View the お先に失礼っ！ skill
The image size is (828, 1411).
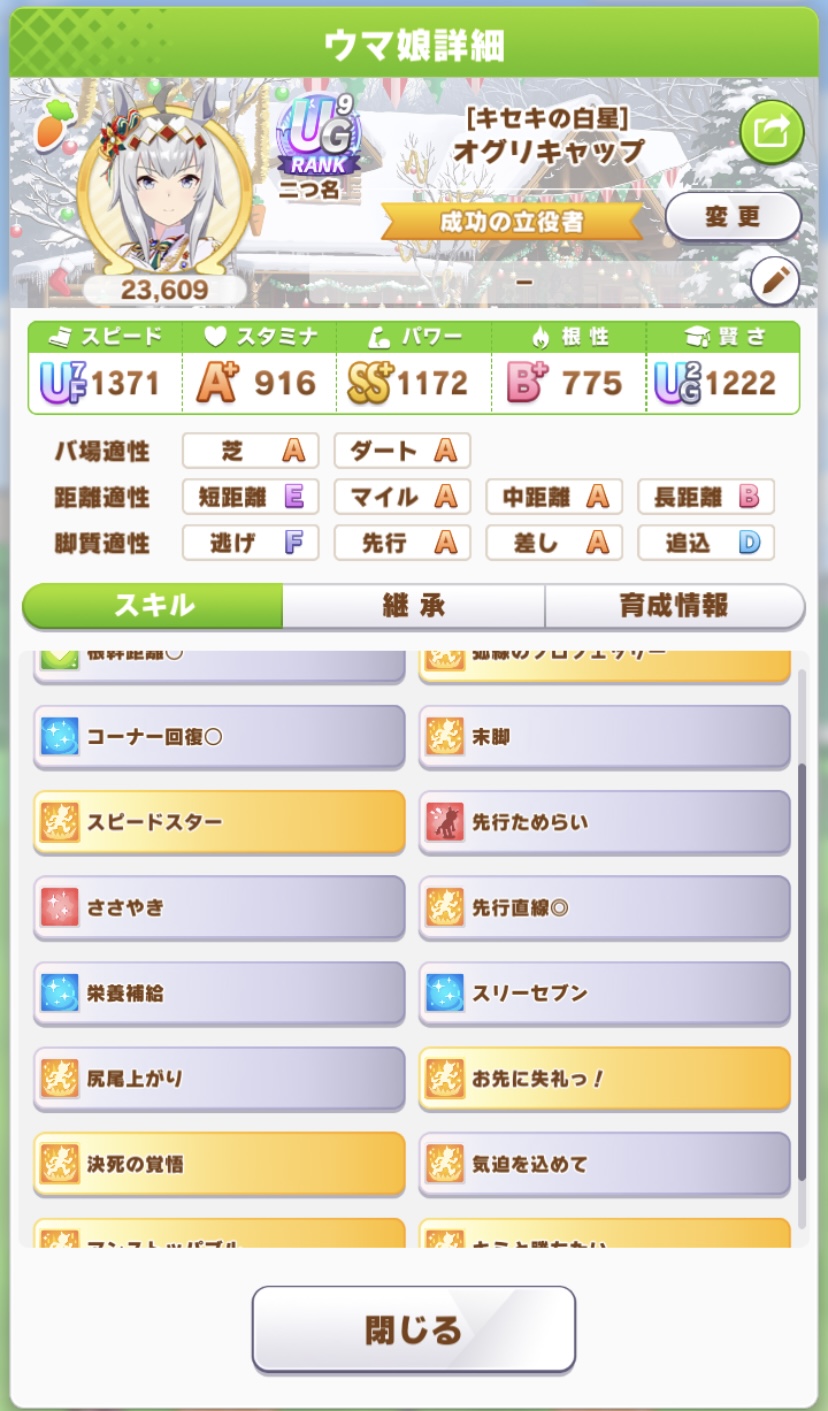(x=604, y=1078)
